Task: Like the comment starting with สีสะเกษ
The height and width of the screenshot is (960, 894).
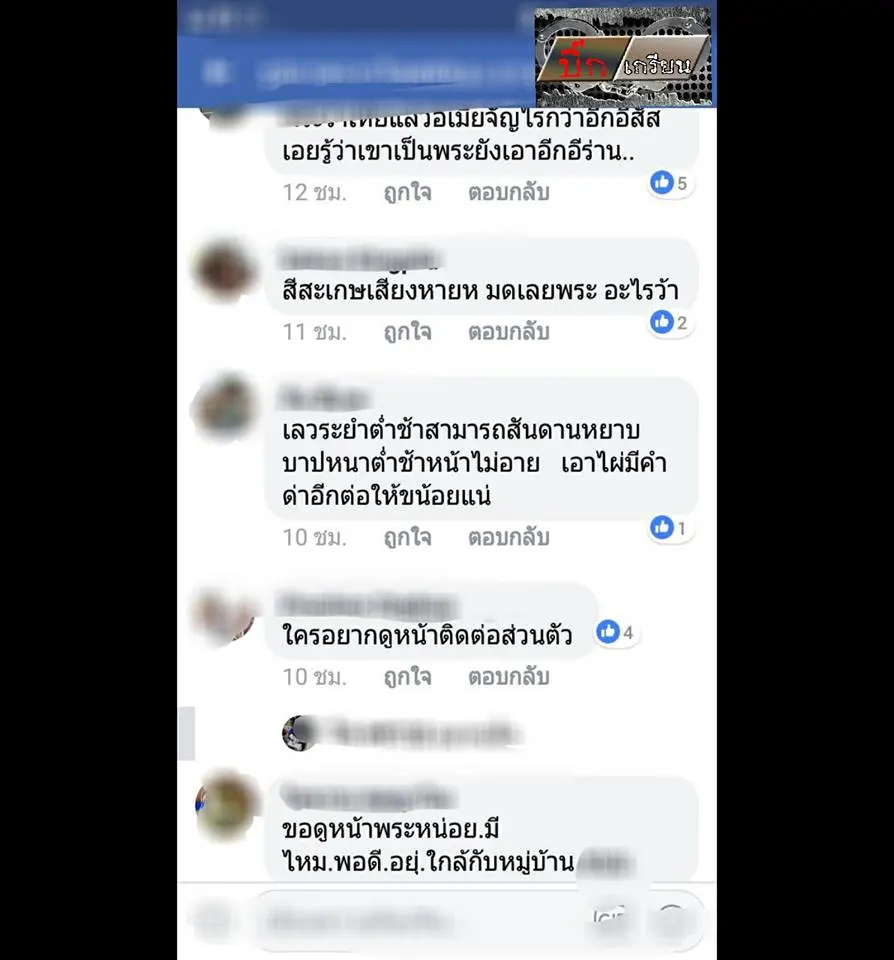Action: coord(407,332)
